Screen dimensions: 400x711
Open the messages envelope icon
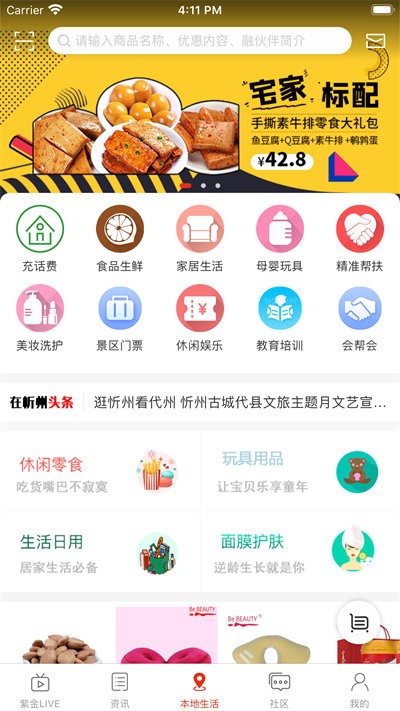(x=376, y=41)
